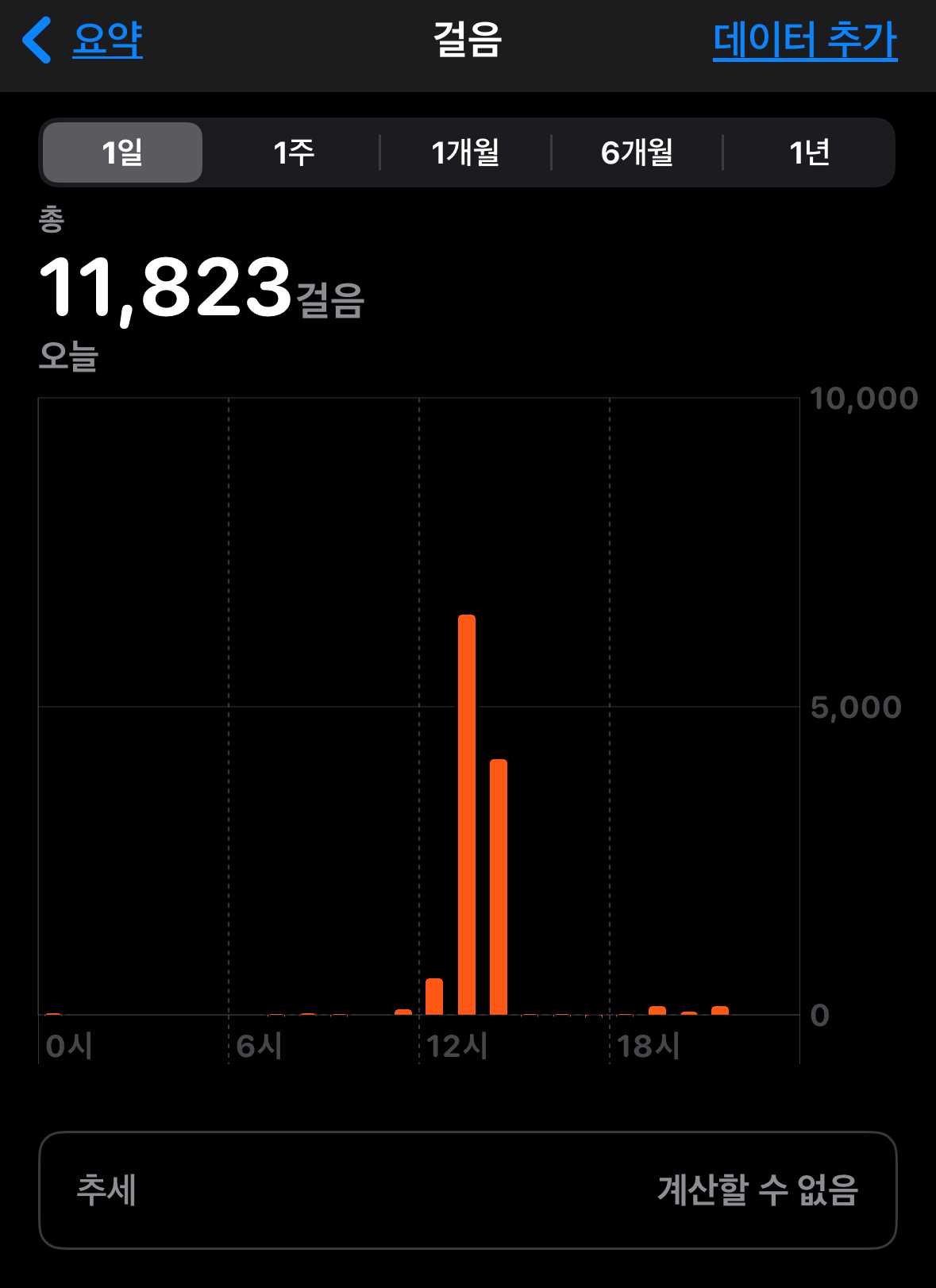Viewport: 936px width, 1288px height.
Task: Select the 1일 daily view
Action: click(122, 152)
